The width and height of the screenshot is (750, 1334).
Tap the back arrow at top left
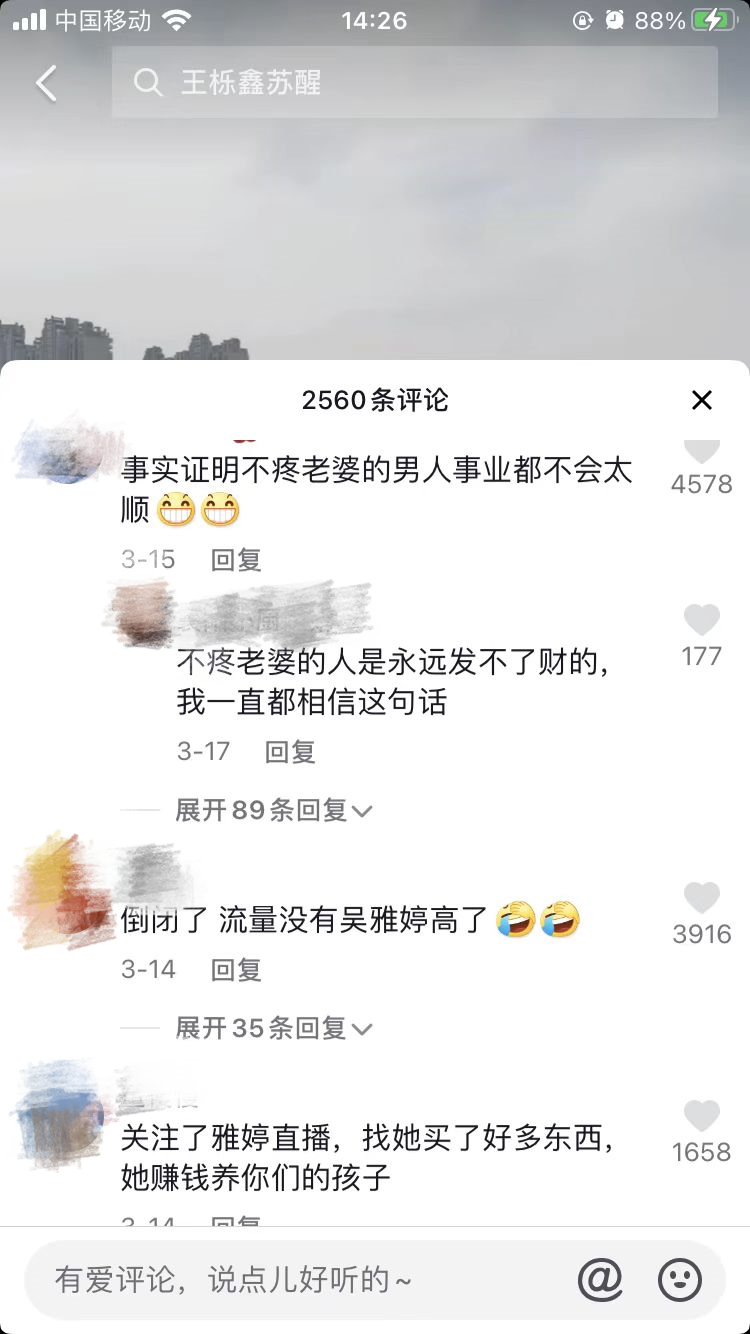pos(47,83)
